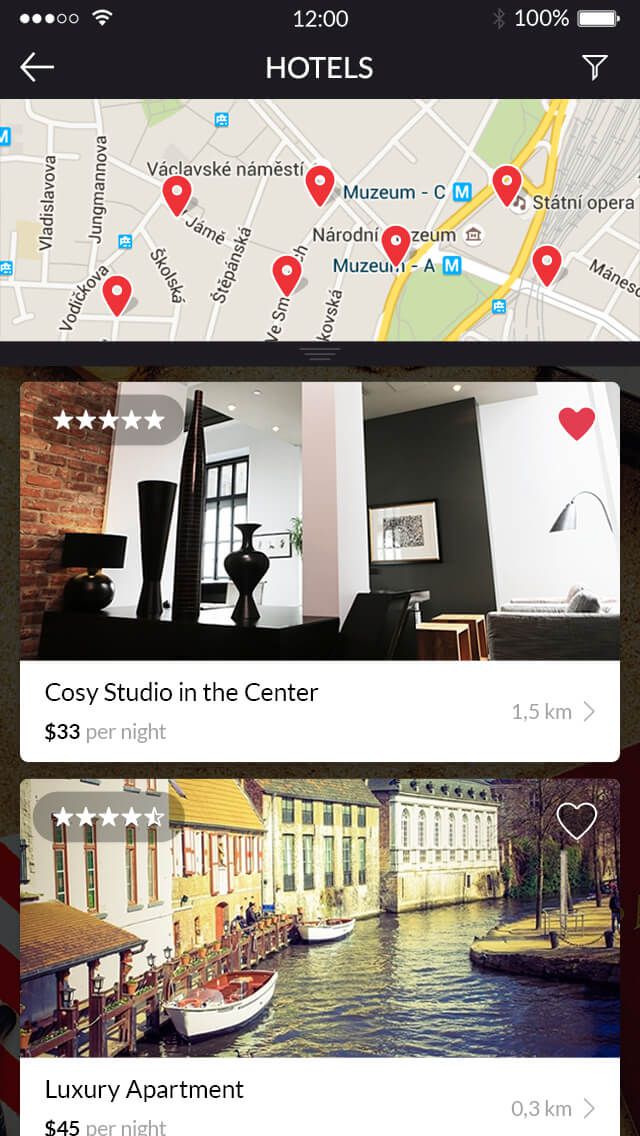Go back using the arrow icon
Image resolution: width=640 pixels, height=1136 pixels.
tap(37, 67)
